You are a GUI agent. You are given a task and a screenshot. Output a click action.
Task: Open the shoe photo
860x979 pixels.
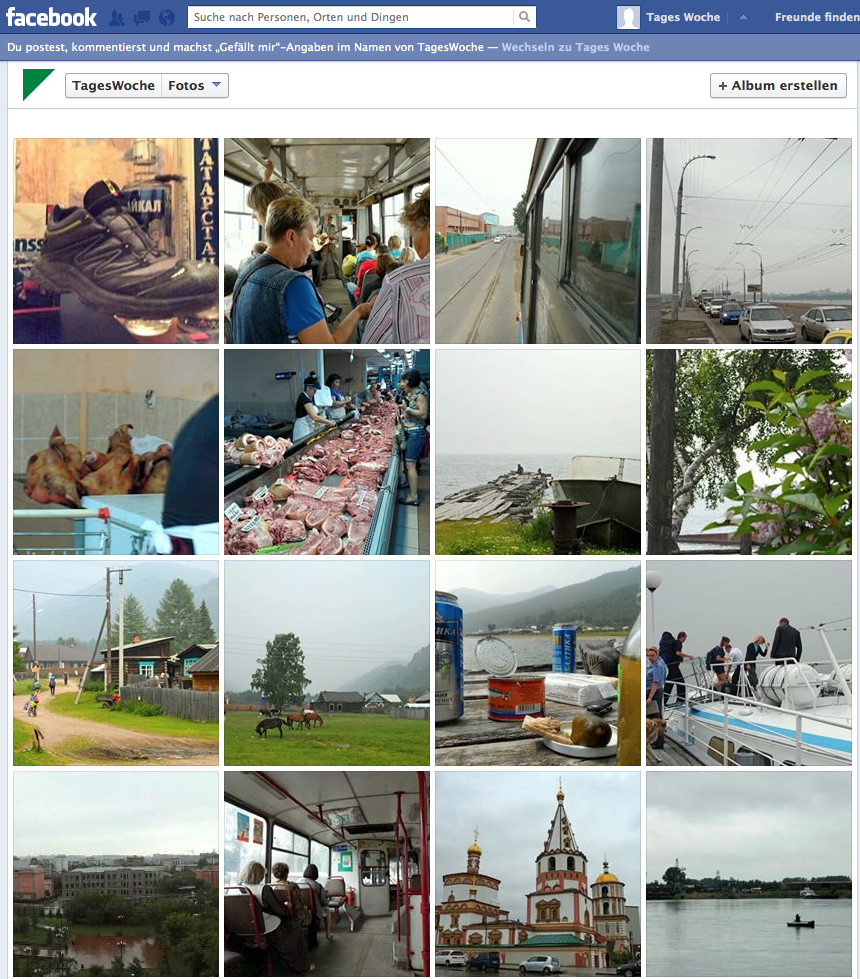click(116, 241)
